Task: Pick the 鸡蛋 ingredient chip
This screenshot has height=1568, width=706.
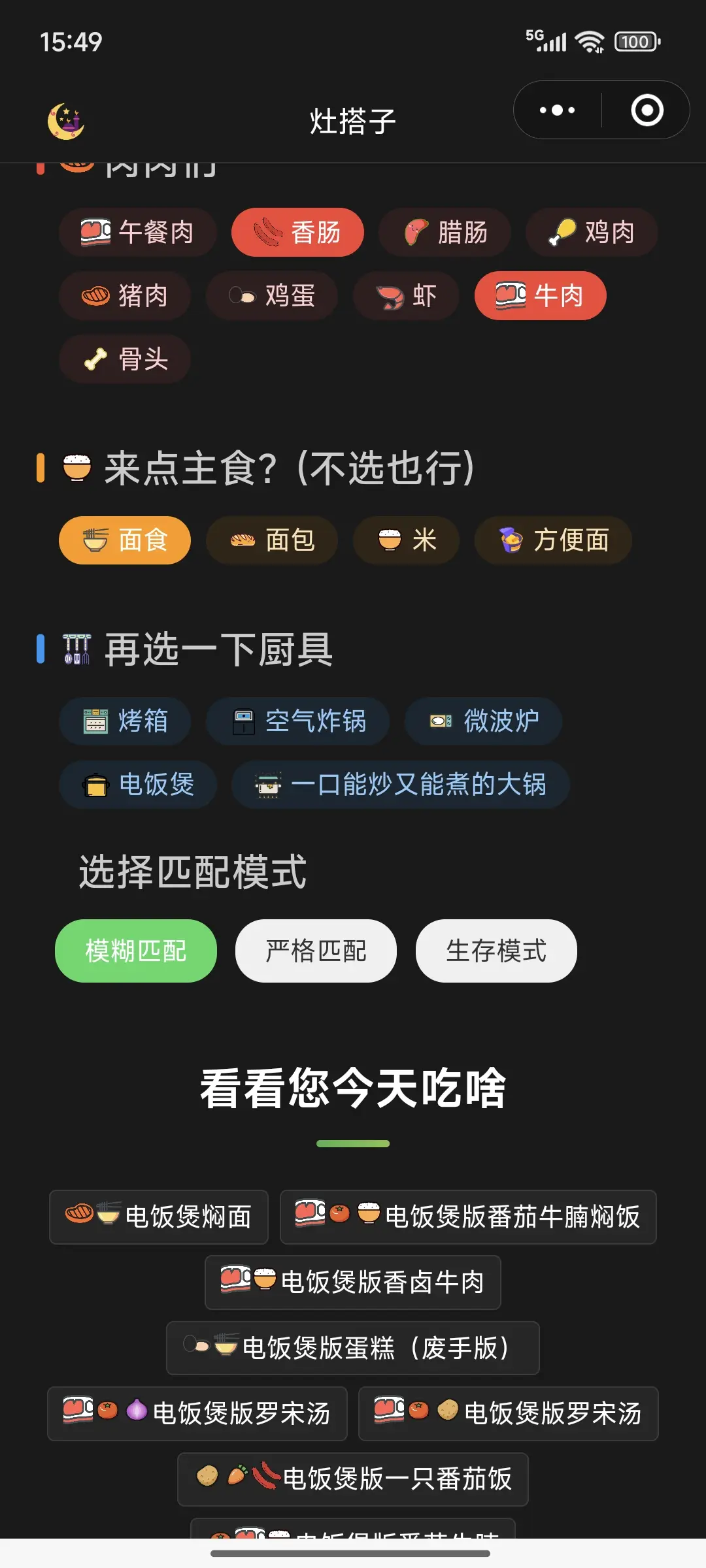Action: [271, 295]
